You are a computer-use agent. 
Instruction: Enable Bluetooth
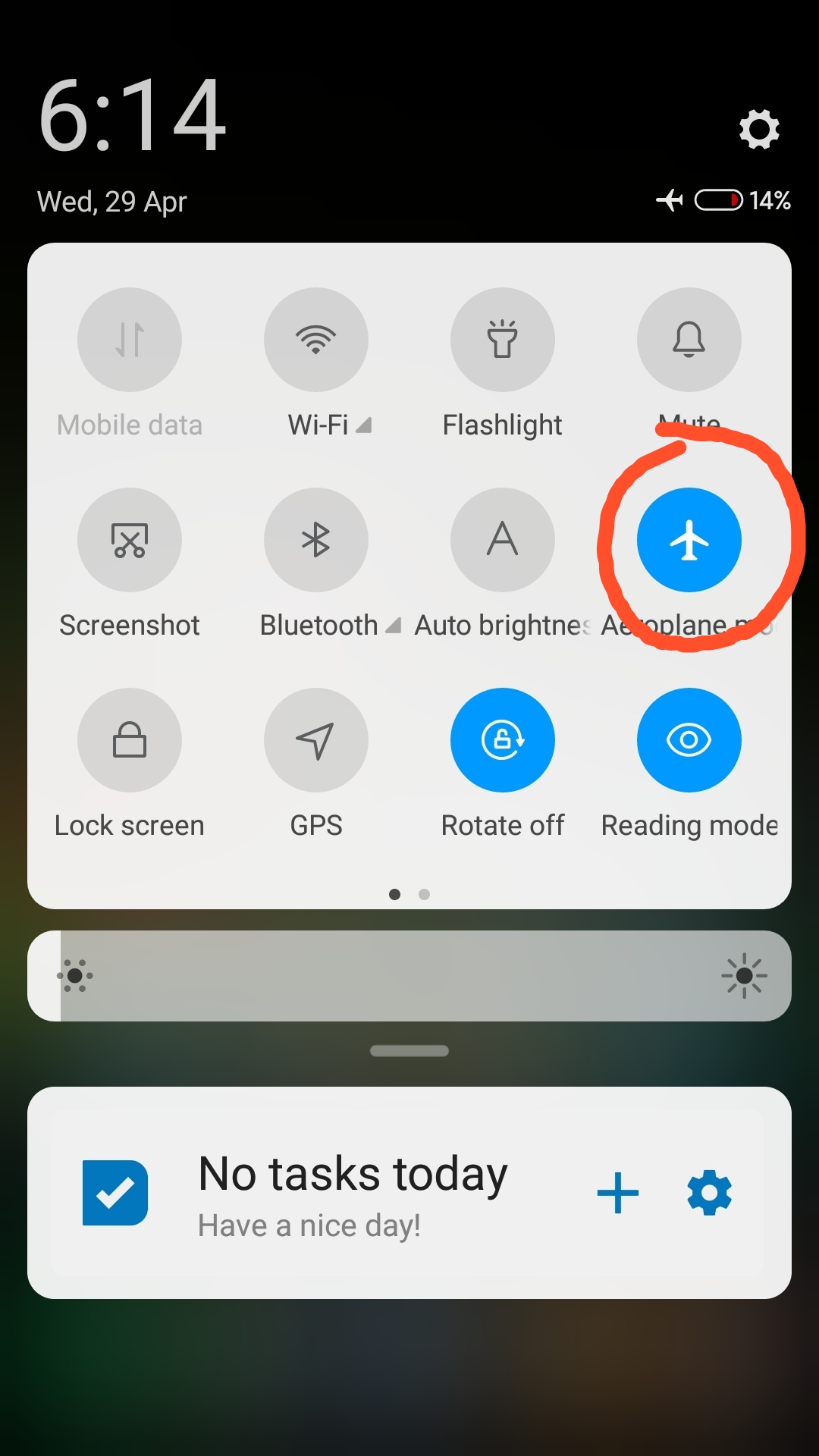pyautogui.click(x=316, y=540)
